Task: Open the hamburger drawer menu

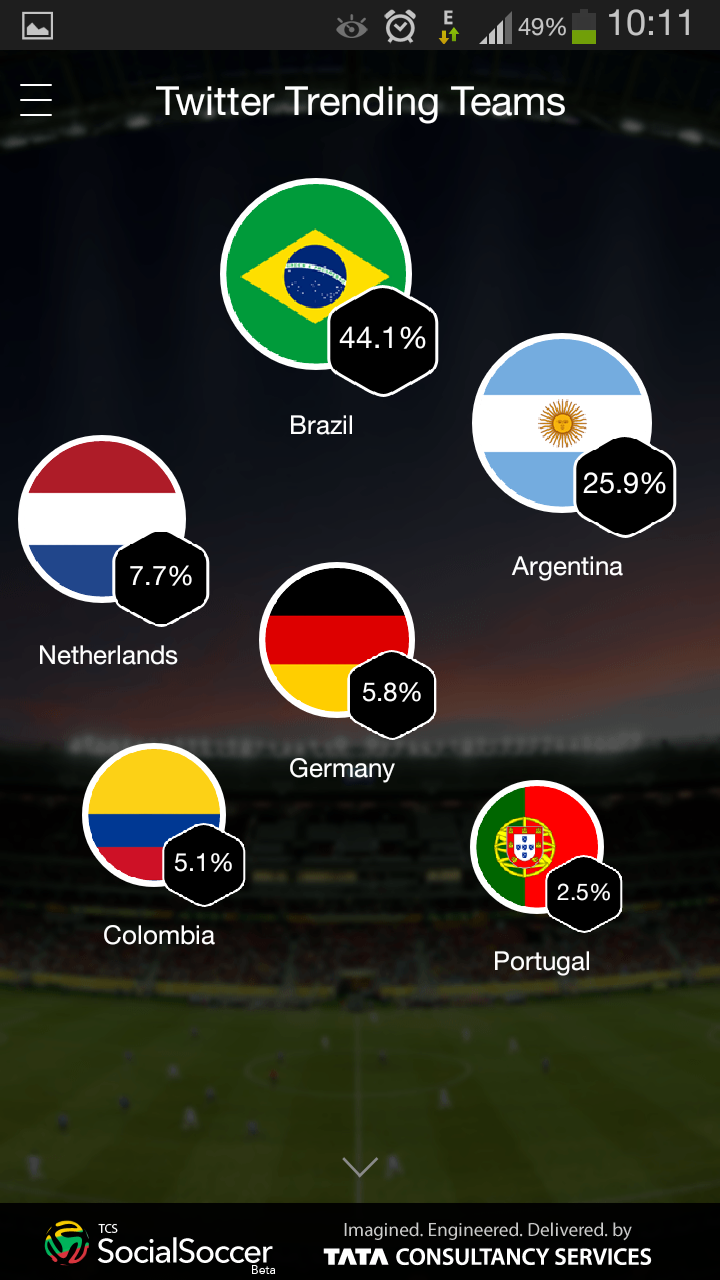Action: coord(36,100)
